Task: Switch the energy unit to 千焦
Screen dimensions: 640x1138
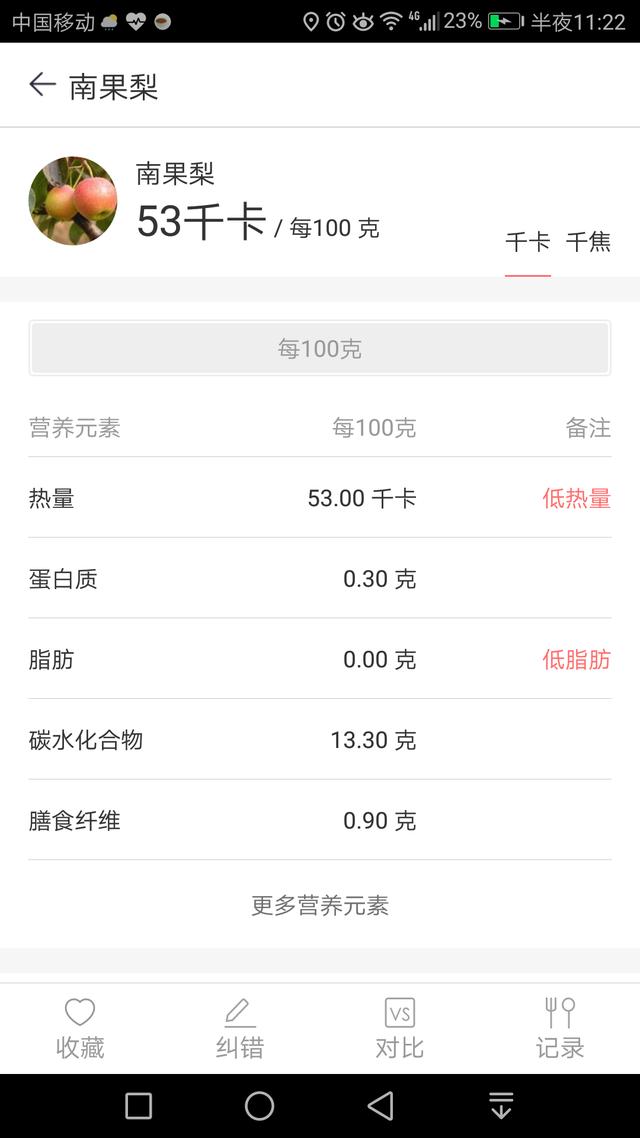Action: (588, 242)
